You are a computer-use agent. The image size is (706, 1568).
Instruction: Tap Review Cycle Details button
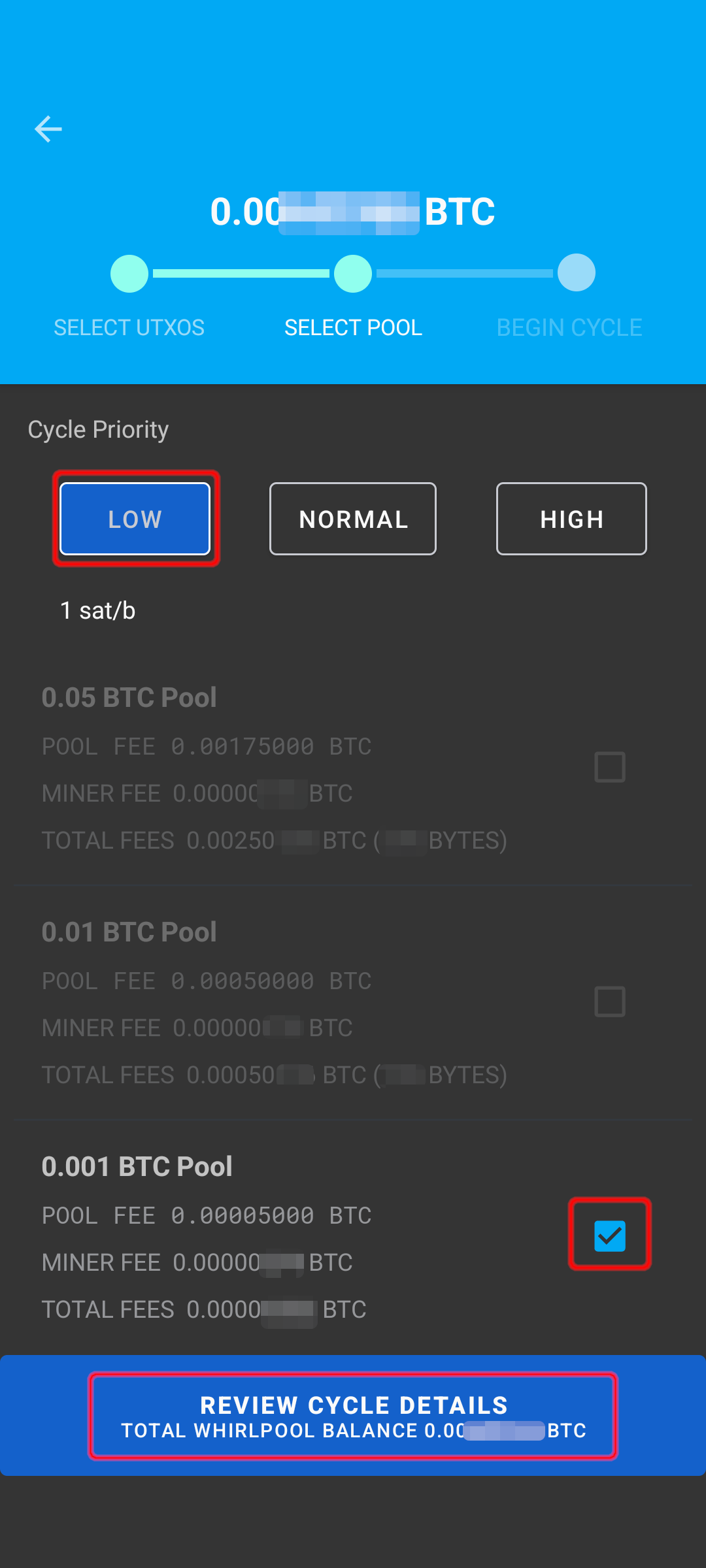click(x=353, y=1416)
